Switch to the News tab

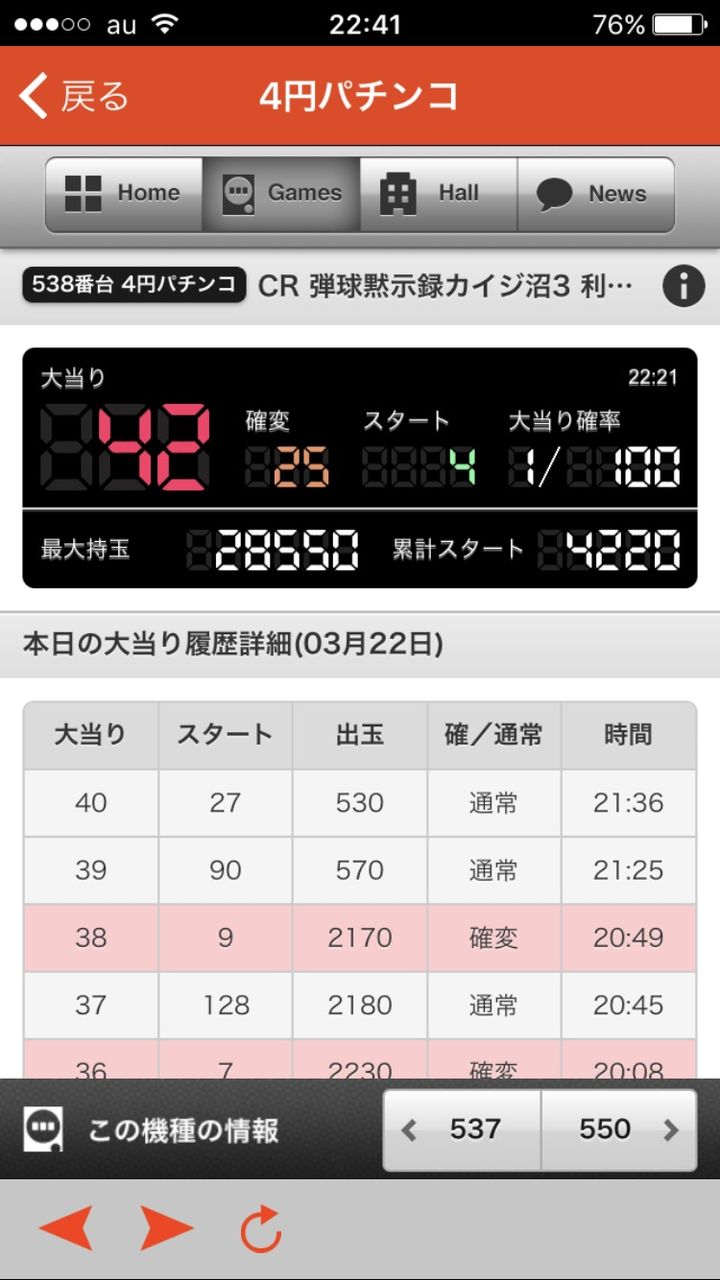pos(595,193)
